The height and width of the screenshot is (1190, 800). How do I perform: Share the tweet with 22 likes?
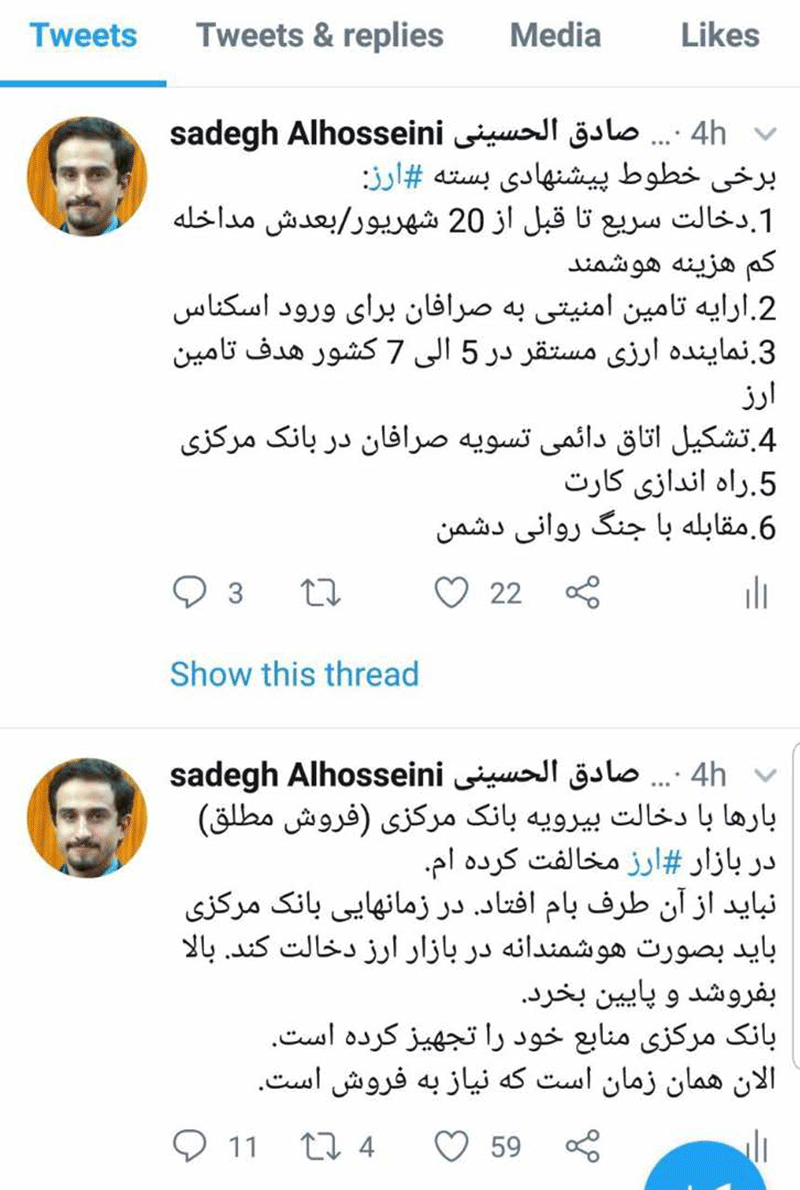(583, 594)
